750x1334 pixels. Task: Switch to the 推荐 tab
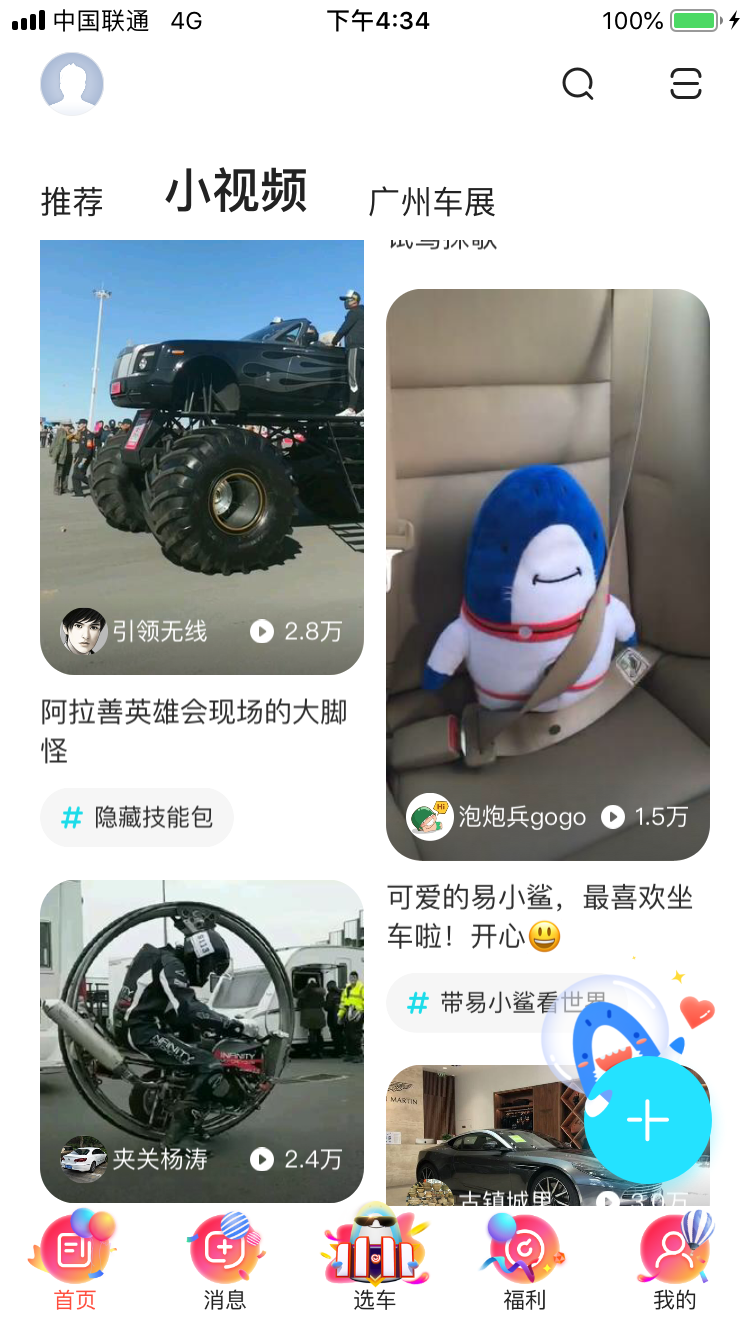tap(72, 202)
